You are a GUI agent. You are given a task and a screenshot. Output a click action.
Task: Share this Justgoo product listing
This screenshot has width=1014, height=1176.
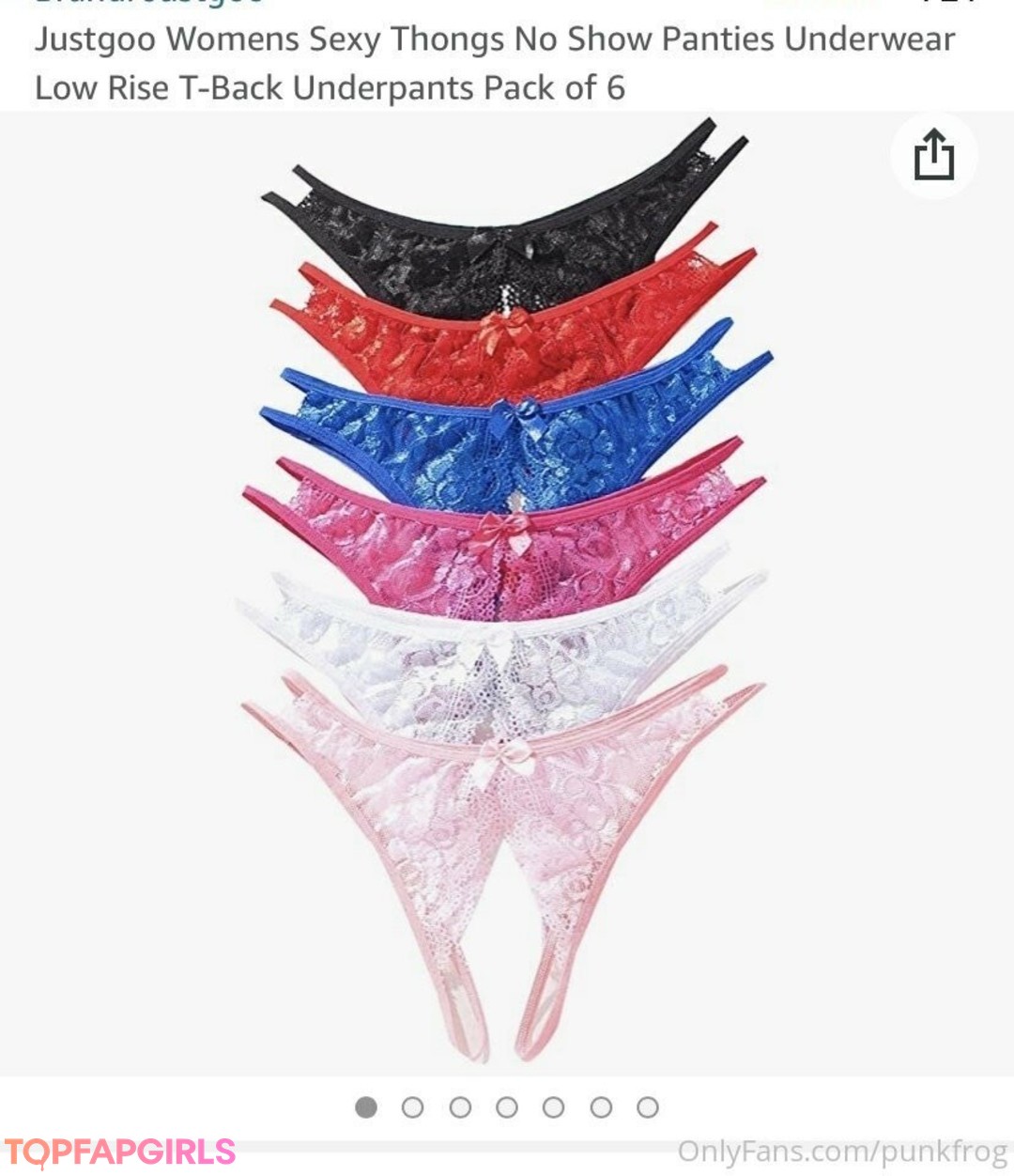coord(934,156)
